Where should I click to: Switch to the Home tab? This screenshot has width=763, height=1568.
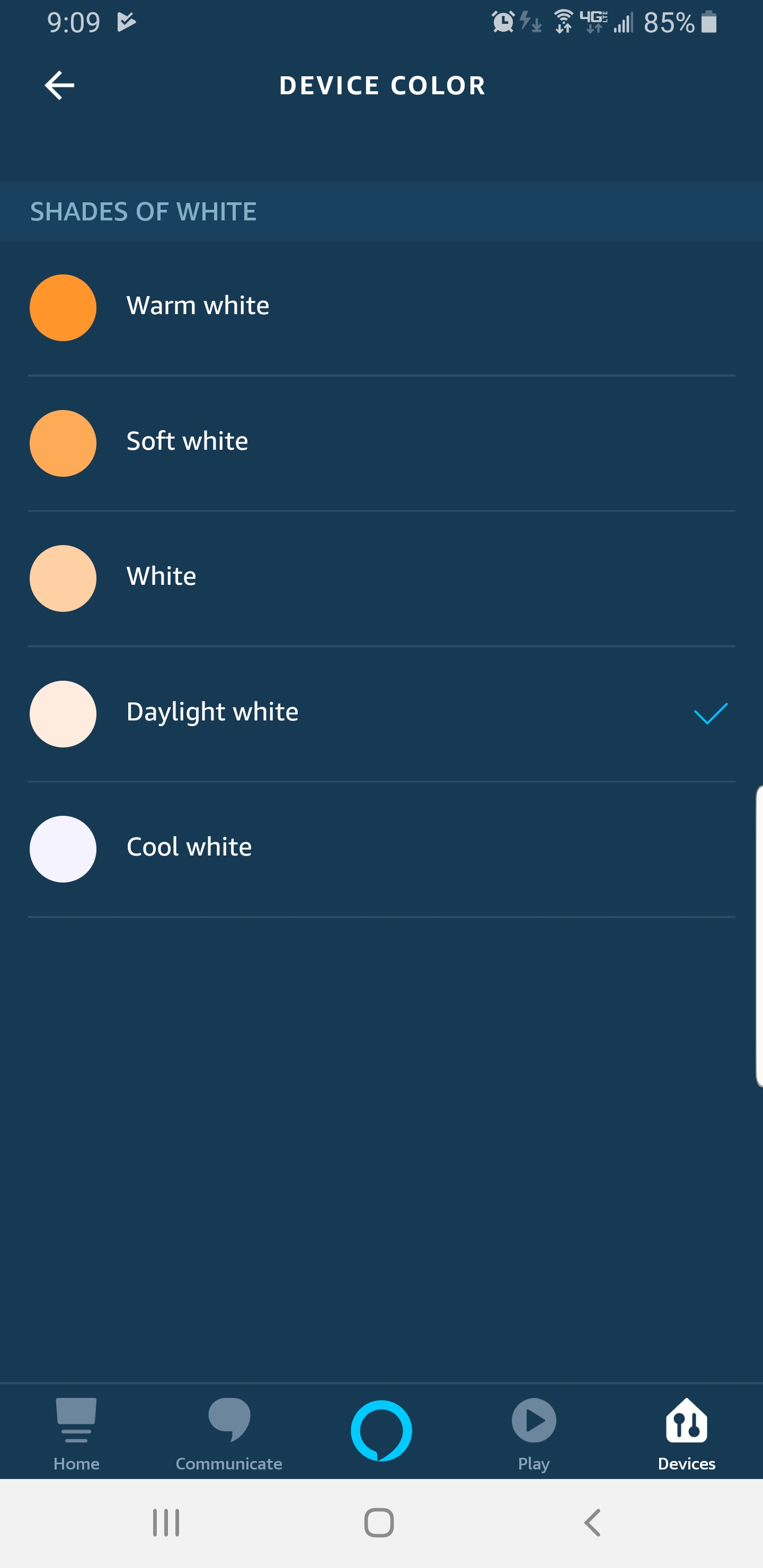click(76, 1433)
